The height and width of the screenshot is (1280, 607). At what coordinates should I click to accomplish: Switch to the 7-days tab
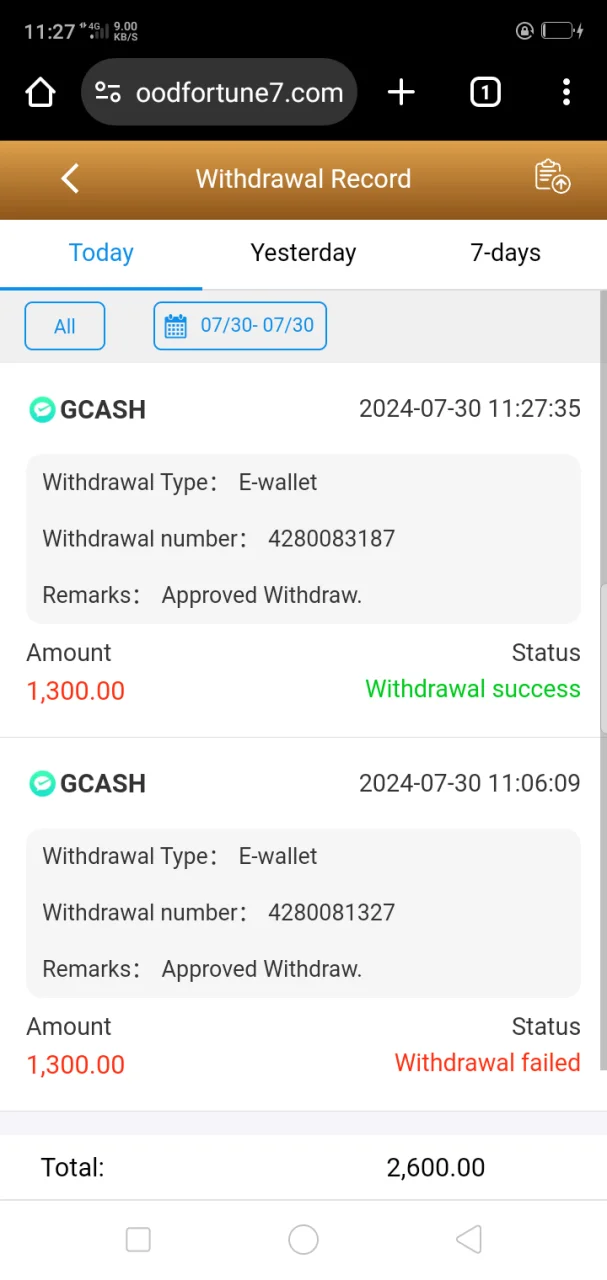pyautogui.click(x=505, y=253)
